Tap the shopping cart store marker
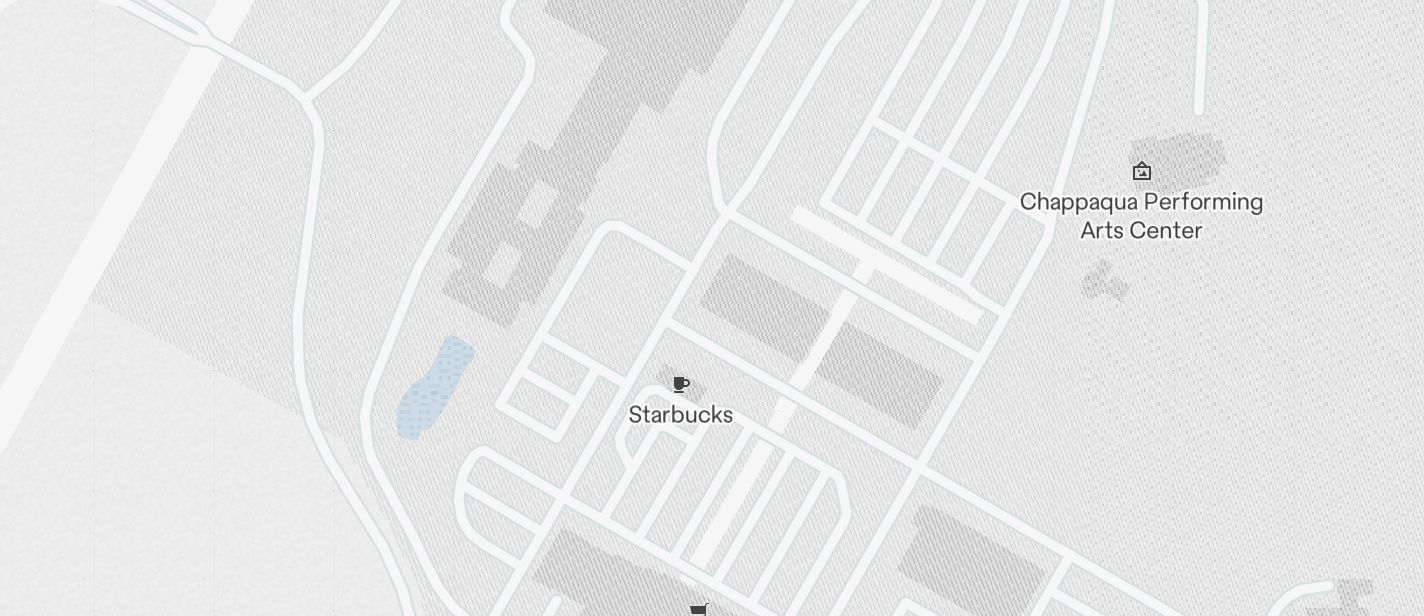1424x616 pixels. 699,609
